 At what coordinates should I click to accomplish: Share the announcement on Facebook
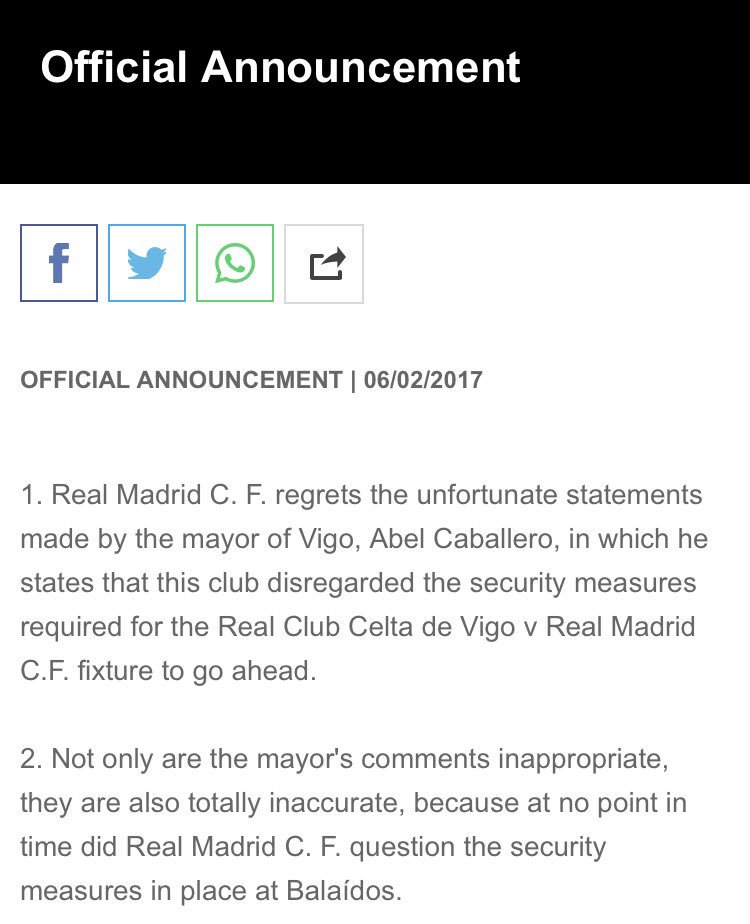59,263
